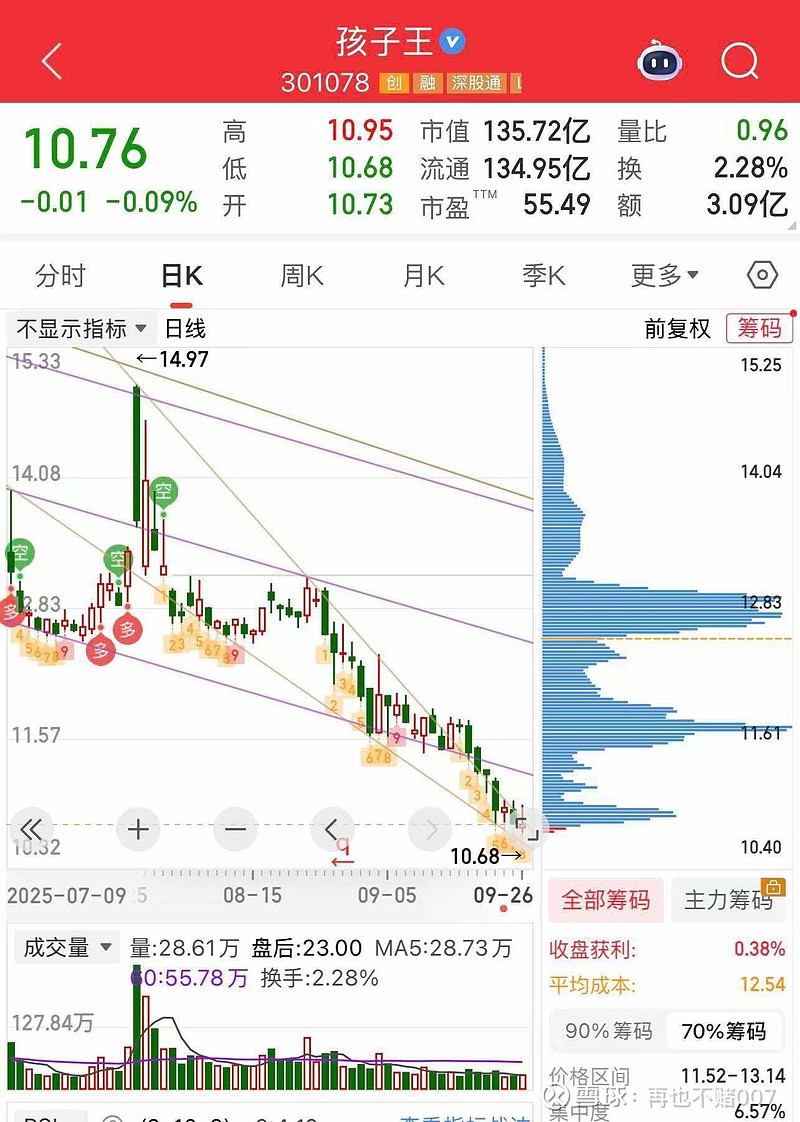The image size is (800, 1122).
Task: Select the 90%筹码 option
Action: tap(608, 1031)
